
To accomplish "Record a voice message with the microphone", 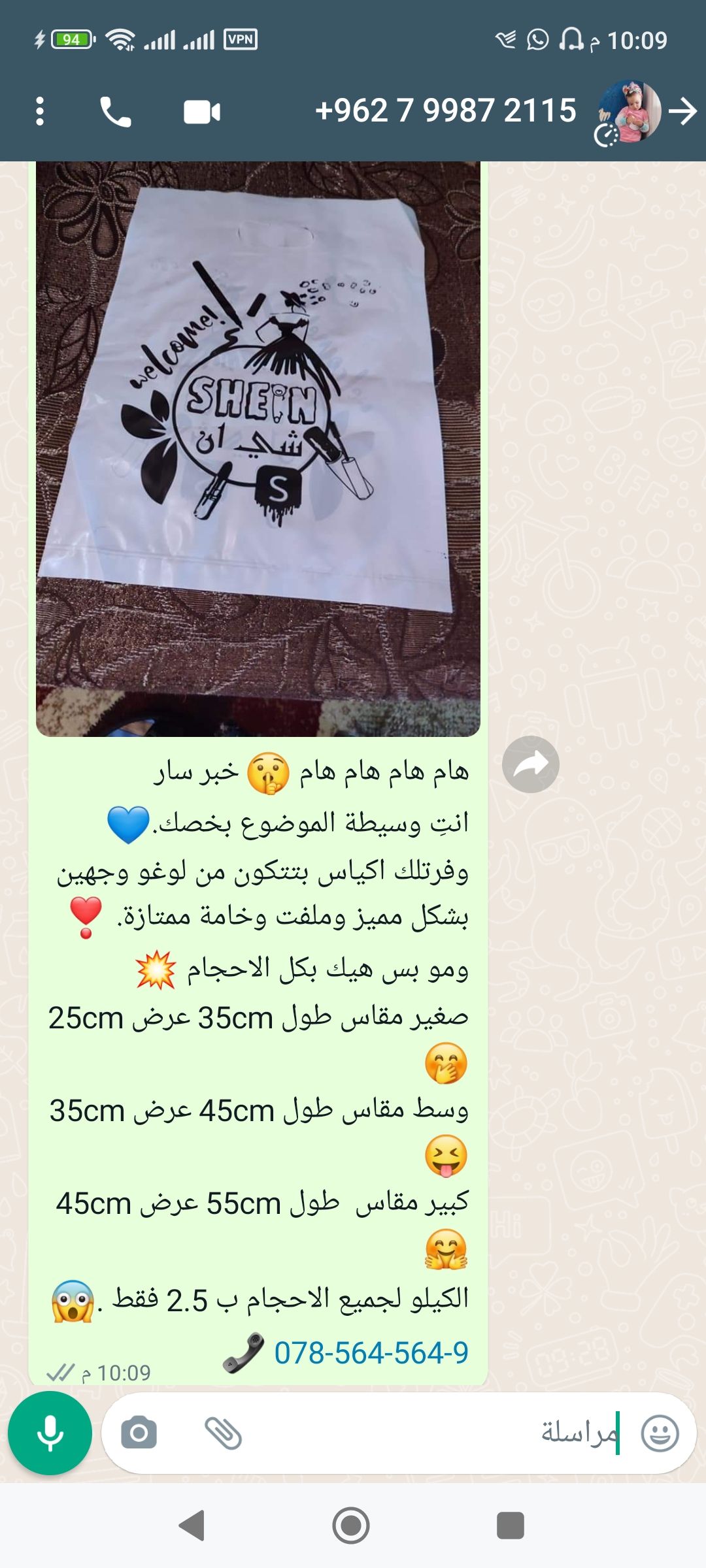I will tap(50, 1433).
